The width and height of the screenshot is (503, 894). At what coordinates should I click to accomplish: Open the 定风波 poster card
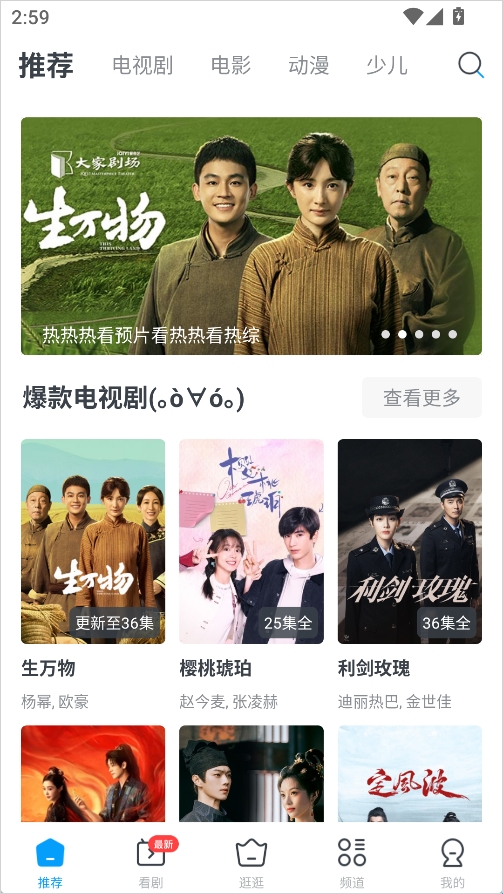point(410,774)
